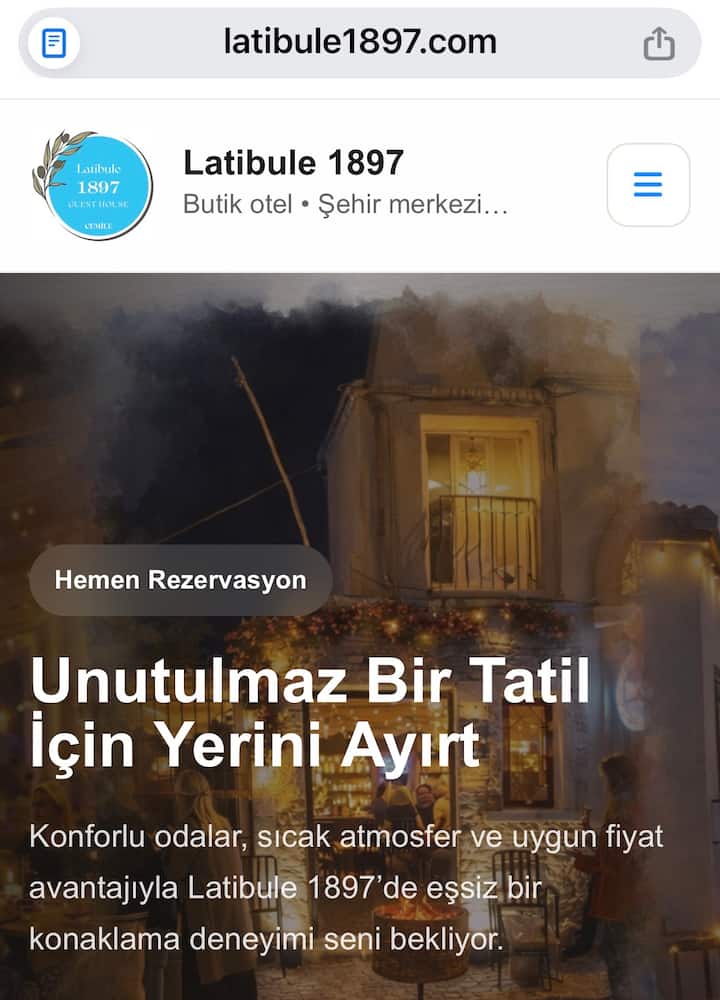Viewport: 720px width, 1000px height.
Task: Click the circular Latibule 1897 logo badge
Action: [96, 186]
